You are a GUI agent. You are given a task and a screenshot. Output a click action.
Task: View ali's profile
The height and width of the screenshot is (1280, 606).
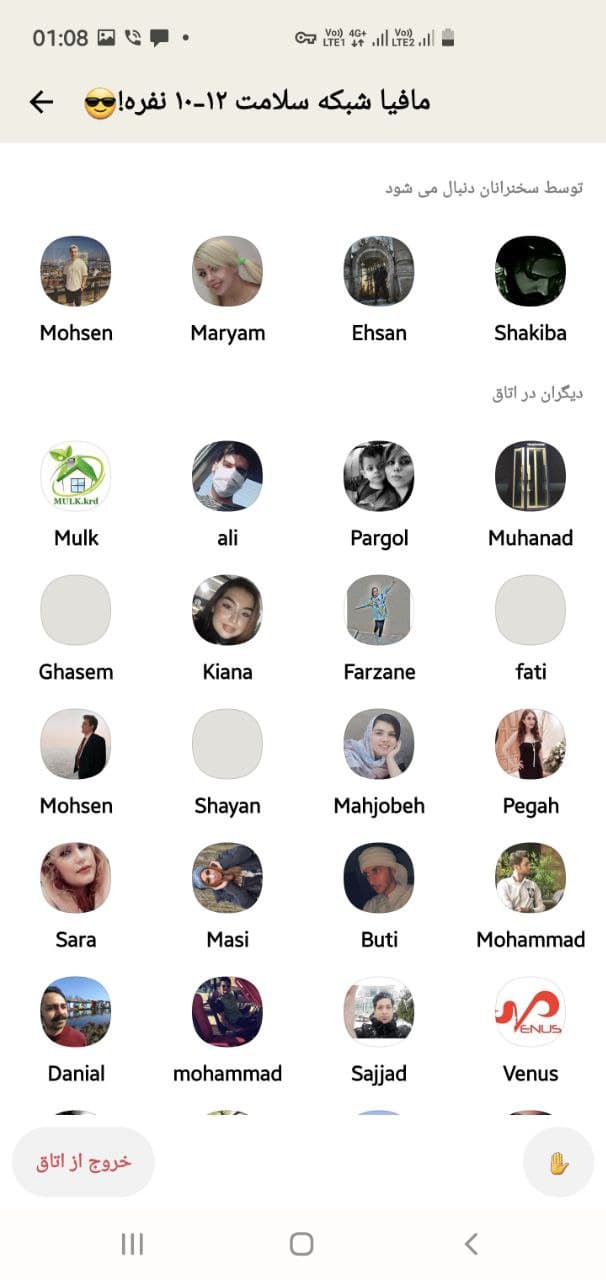227,476
